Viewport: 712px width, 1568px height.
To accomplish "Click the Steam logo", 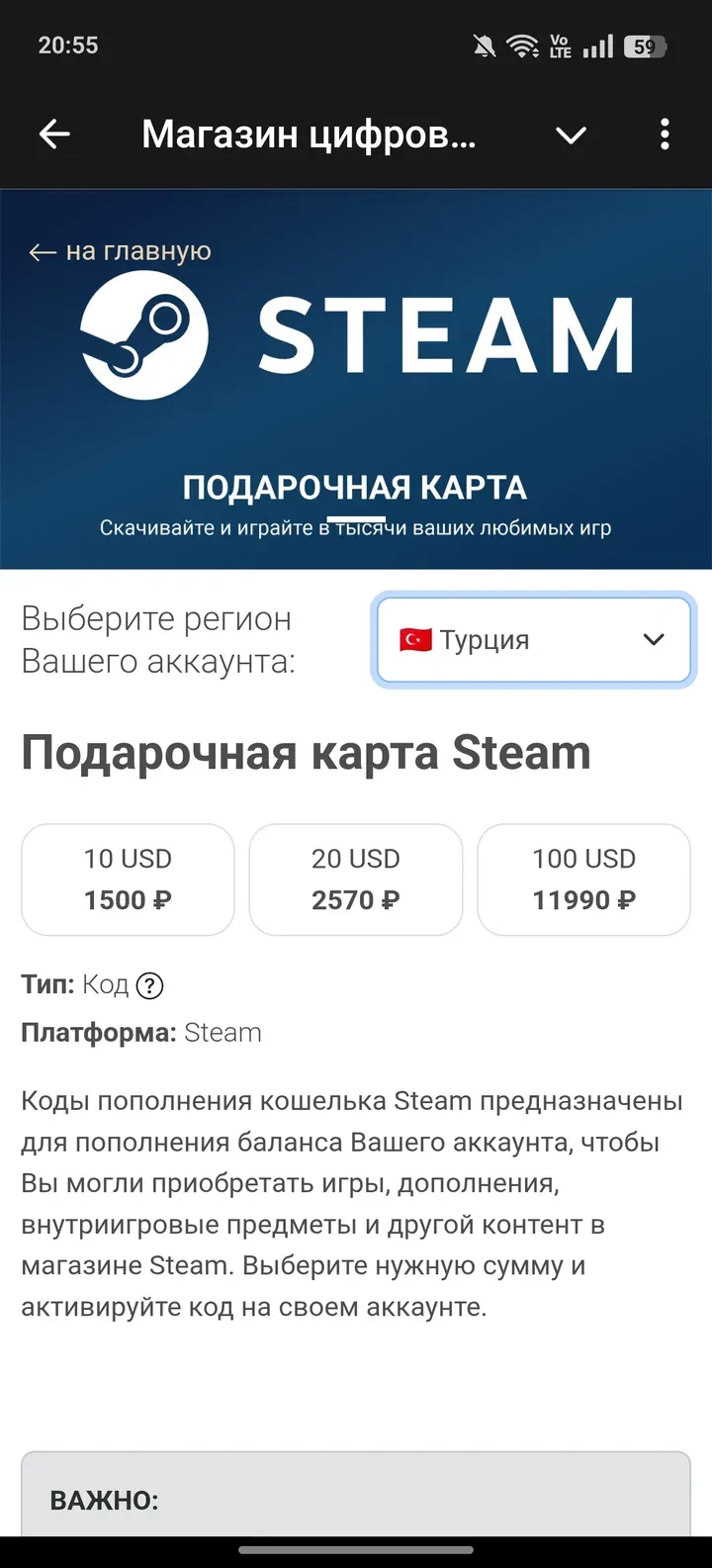I will tap(143, 333).
